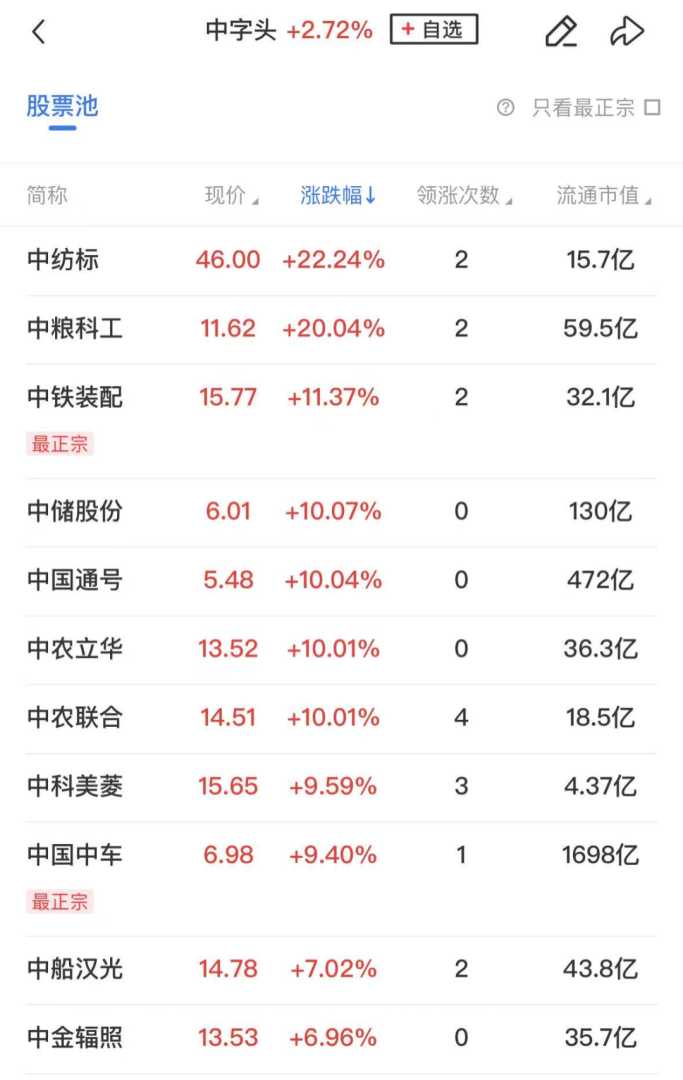Open 中船汉光 stock details
The width and height of the screenshot is (683, 1080).
point(75,968)
